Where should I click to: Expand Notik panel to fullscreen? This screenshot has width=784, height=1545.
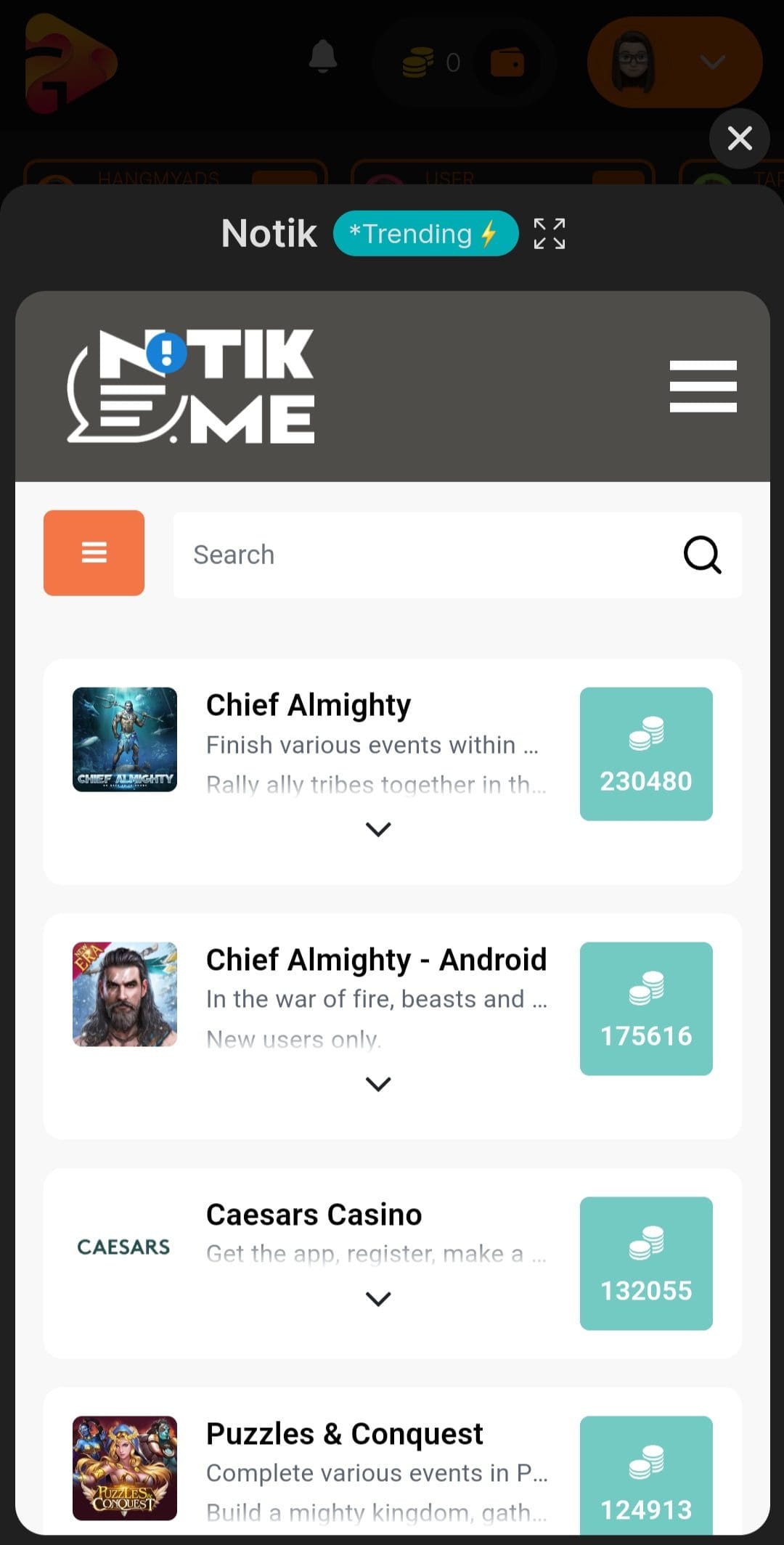(549, 234)
